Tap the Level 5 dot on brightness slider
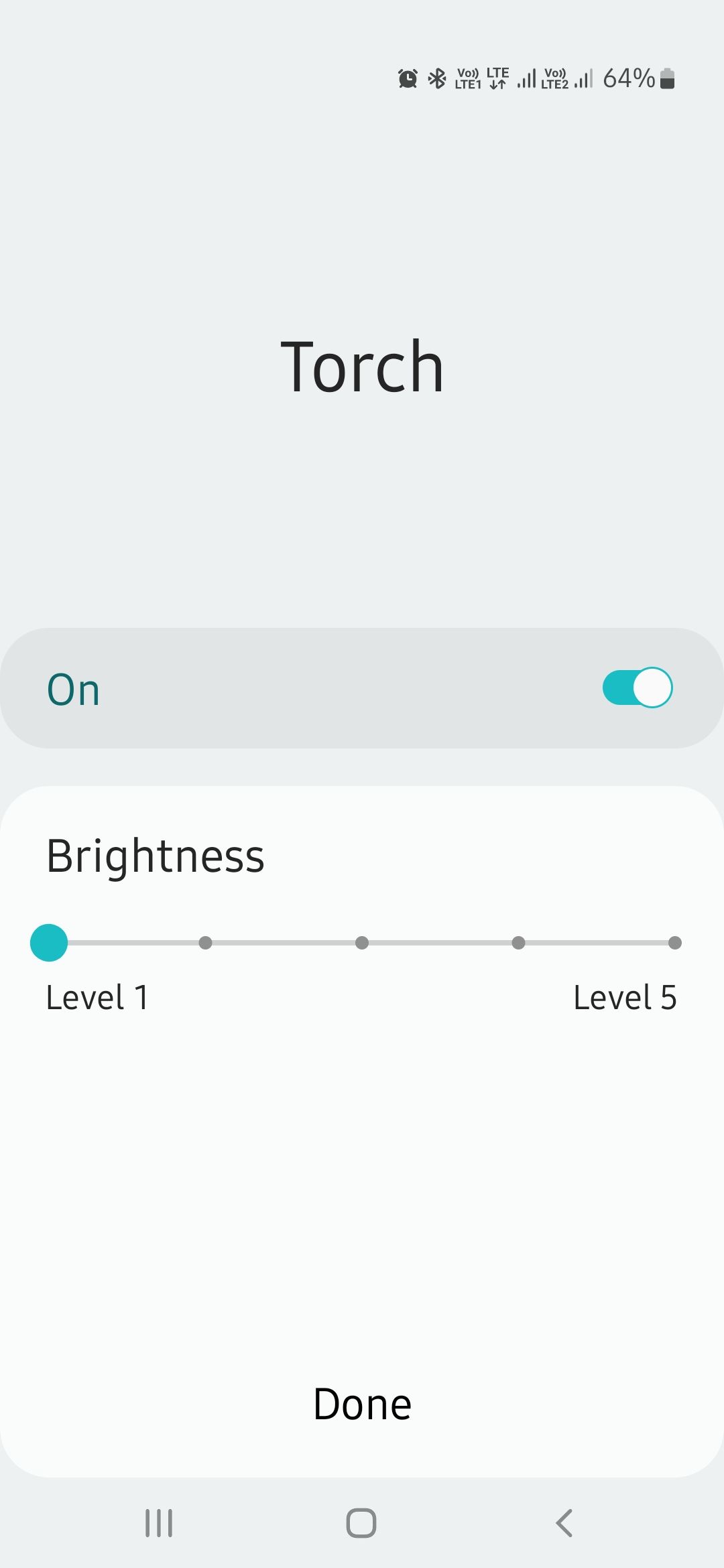This screenshot has width=724, height=1568. pyautogui.click(x=674, y=943)
